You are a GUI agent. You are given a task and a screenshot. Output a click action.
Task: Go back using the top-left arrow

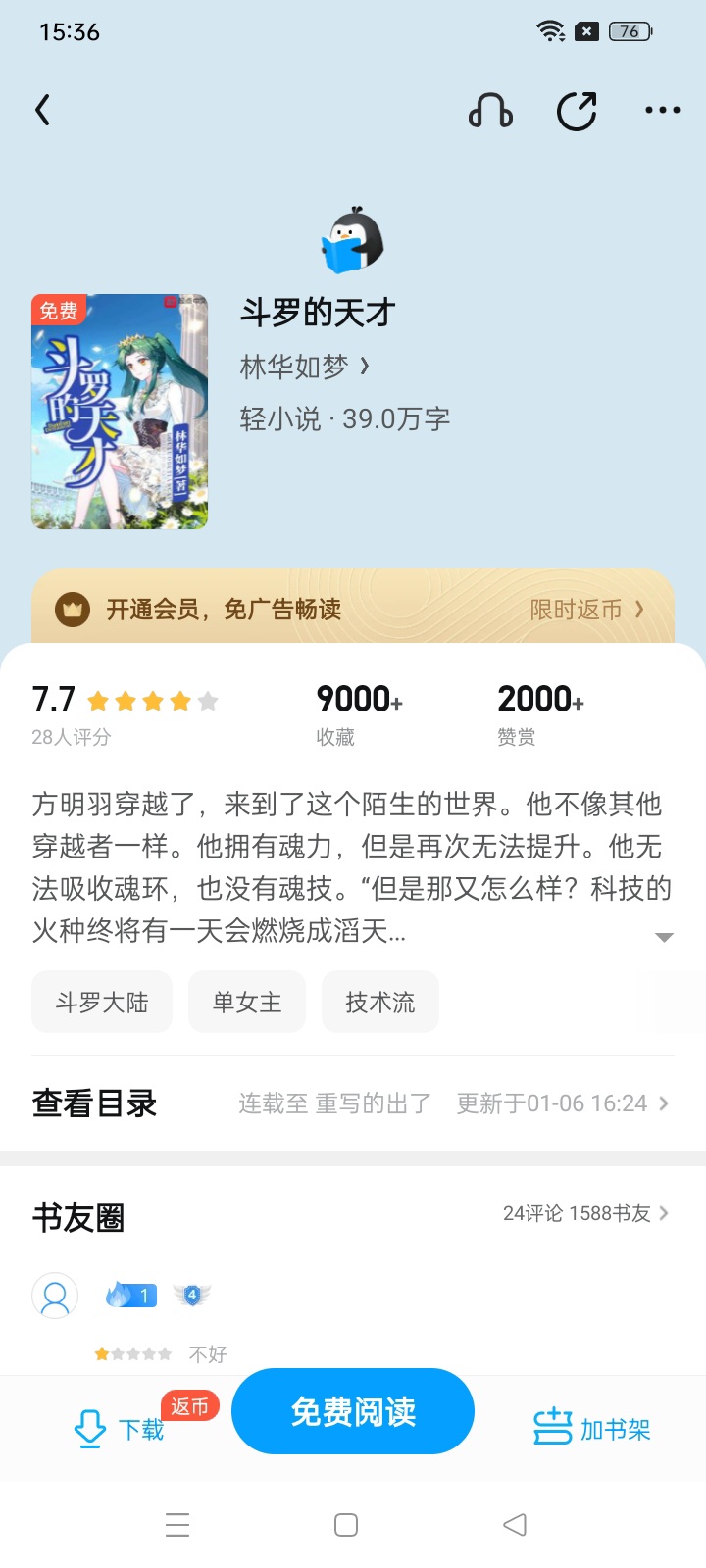click(x=43, y=110)
